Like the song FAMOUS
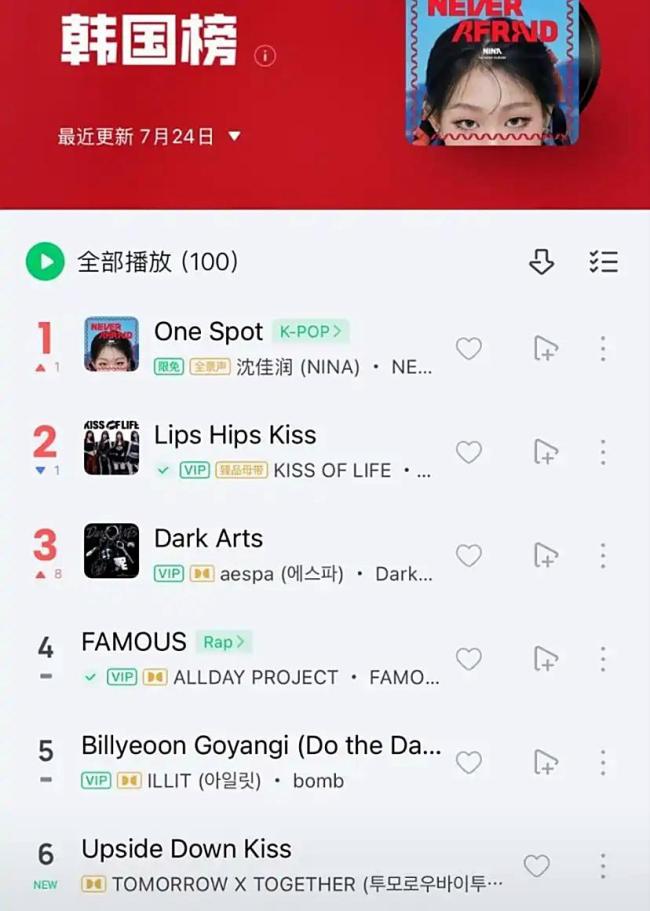This screenshot has width=650, height=911. tap(468, 659)
